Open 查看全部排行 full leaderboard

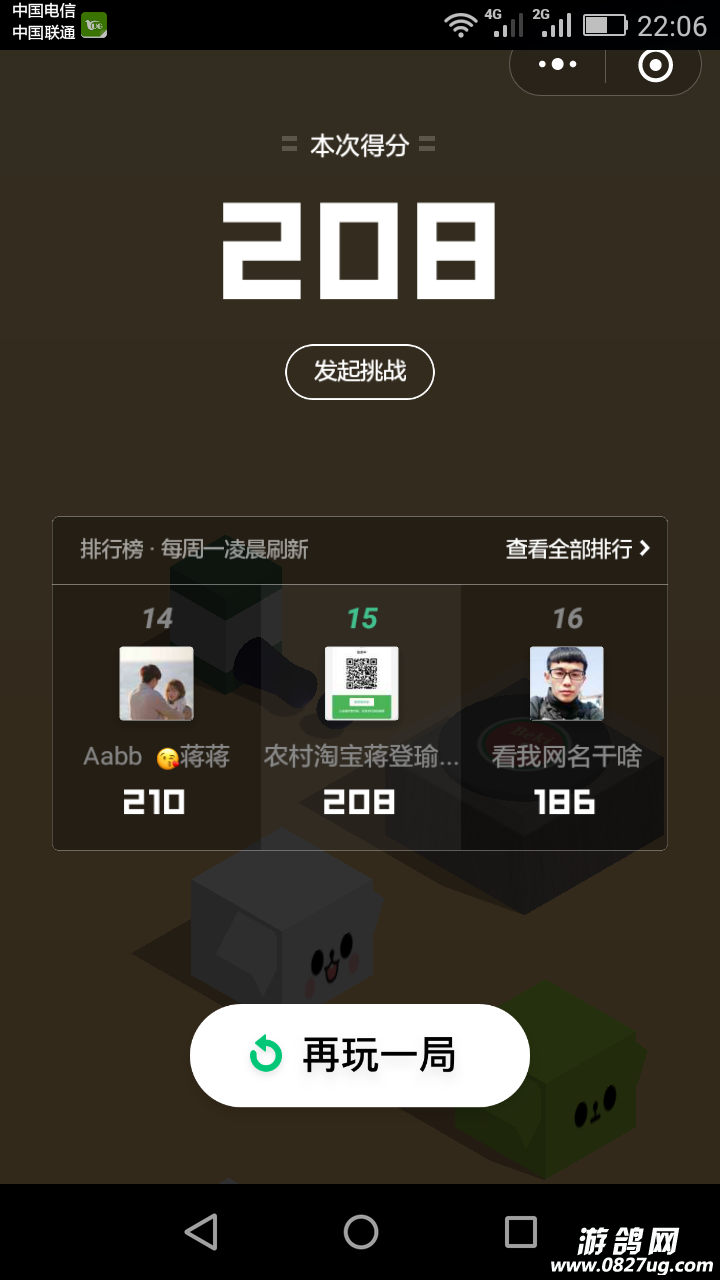pos(577,549)
